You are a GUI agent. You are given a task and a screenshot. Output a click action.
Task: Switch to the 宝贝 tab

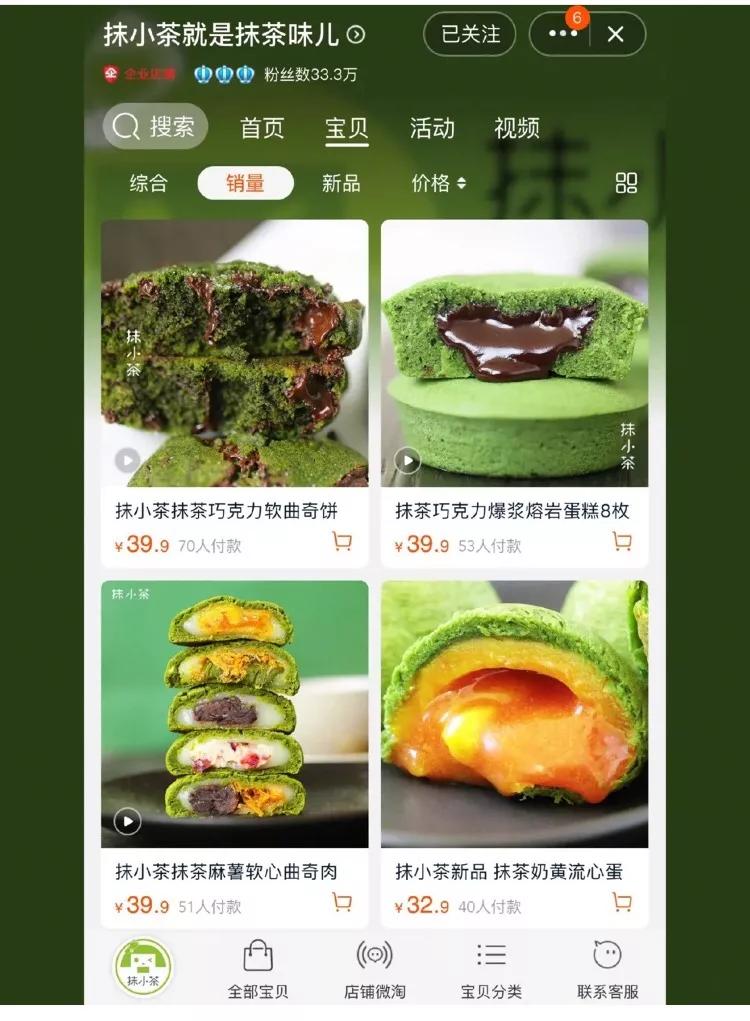pos(349,128)
